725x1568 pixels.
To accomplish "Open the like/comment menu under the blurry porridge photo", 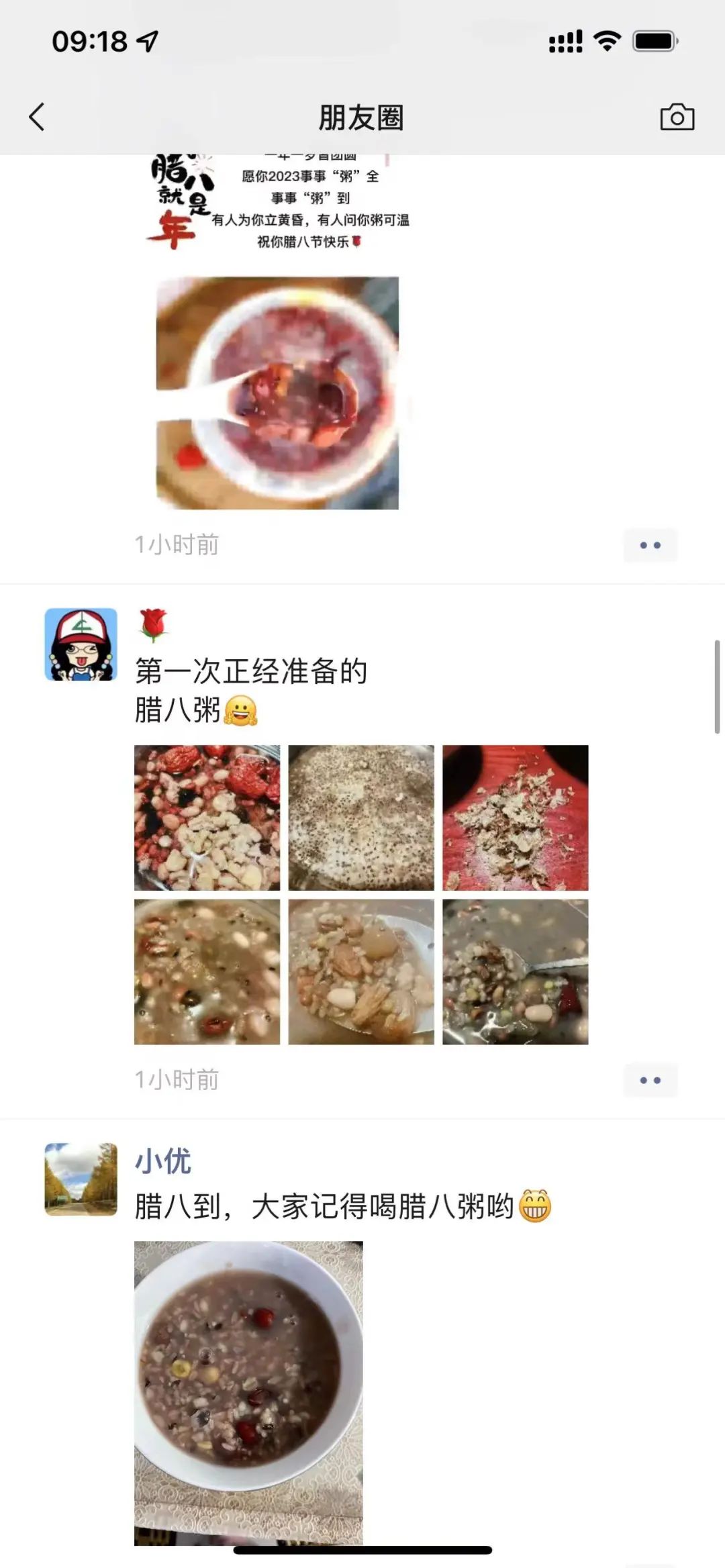I will coord(650,545).
